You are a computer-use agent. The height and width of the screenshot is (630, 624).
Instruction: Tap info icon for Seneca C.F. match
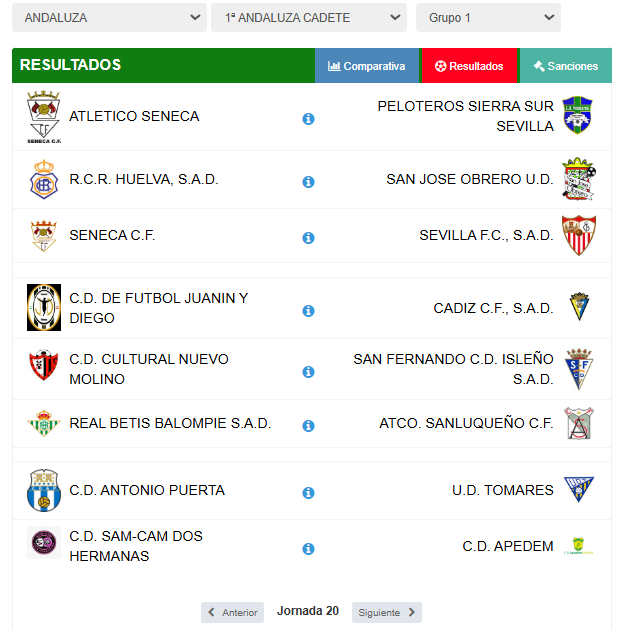tap(308, 238)
